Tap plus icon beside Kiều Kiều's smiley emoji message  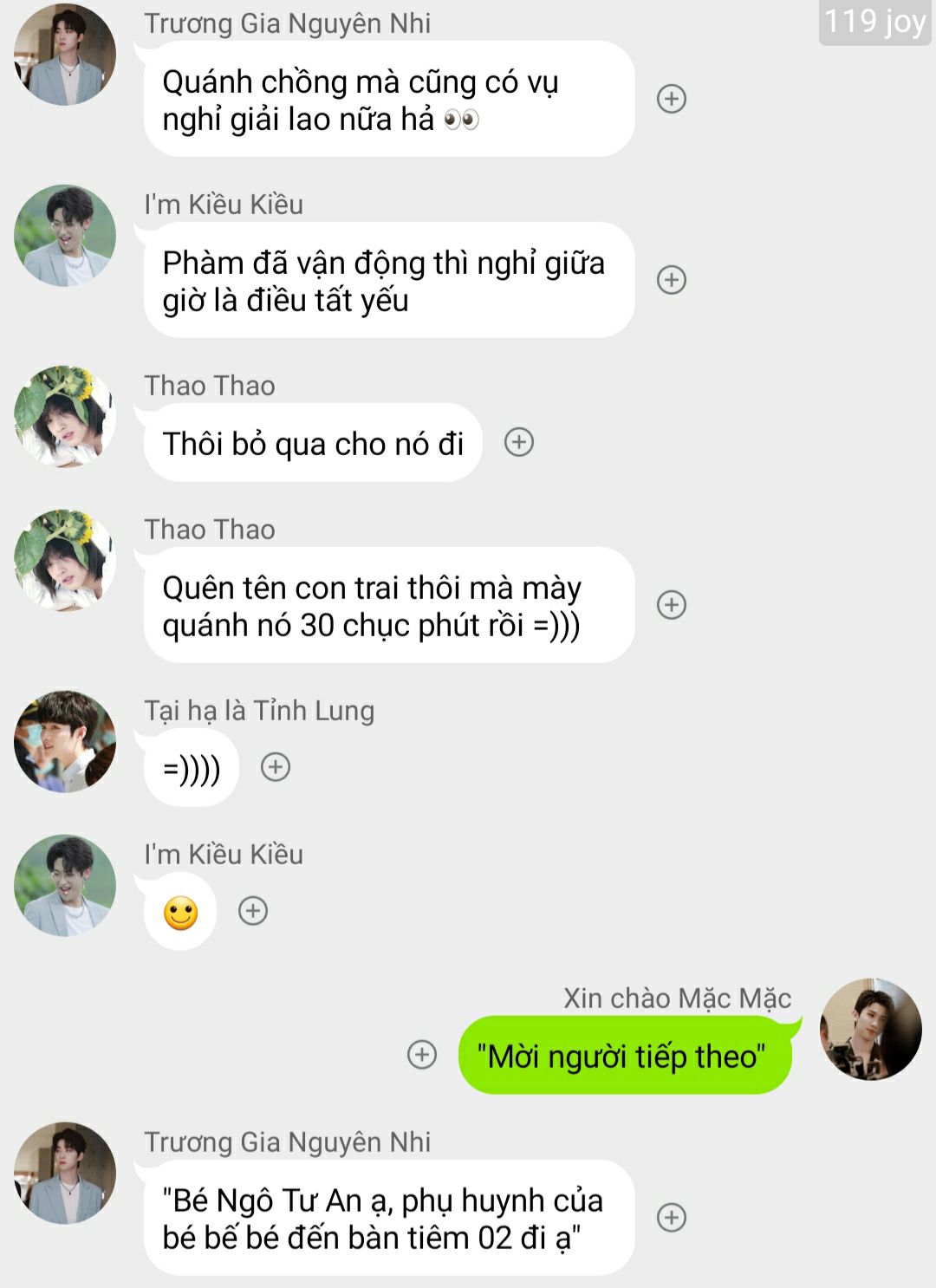253,911
